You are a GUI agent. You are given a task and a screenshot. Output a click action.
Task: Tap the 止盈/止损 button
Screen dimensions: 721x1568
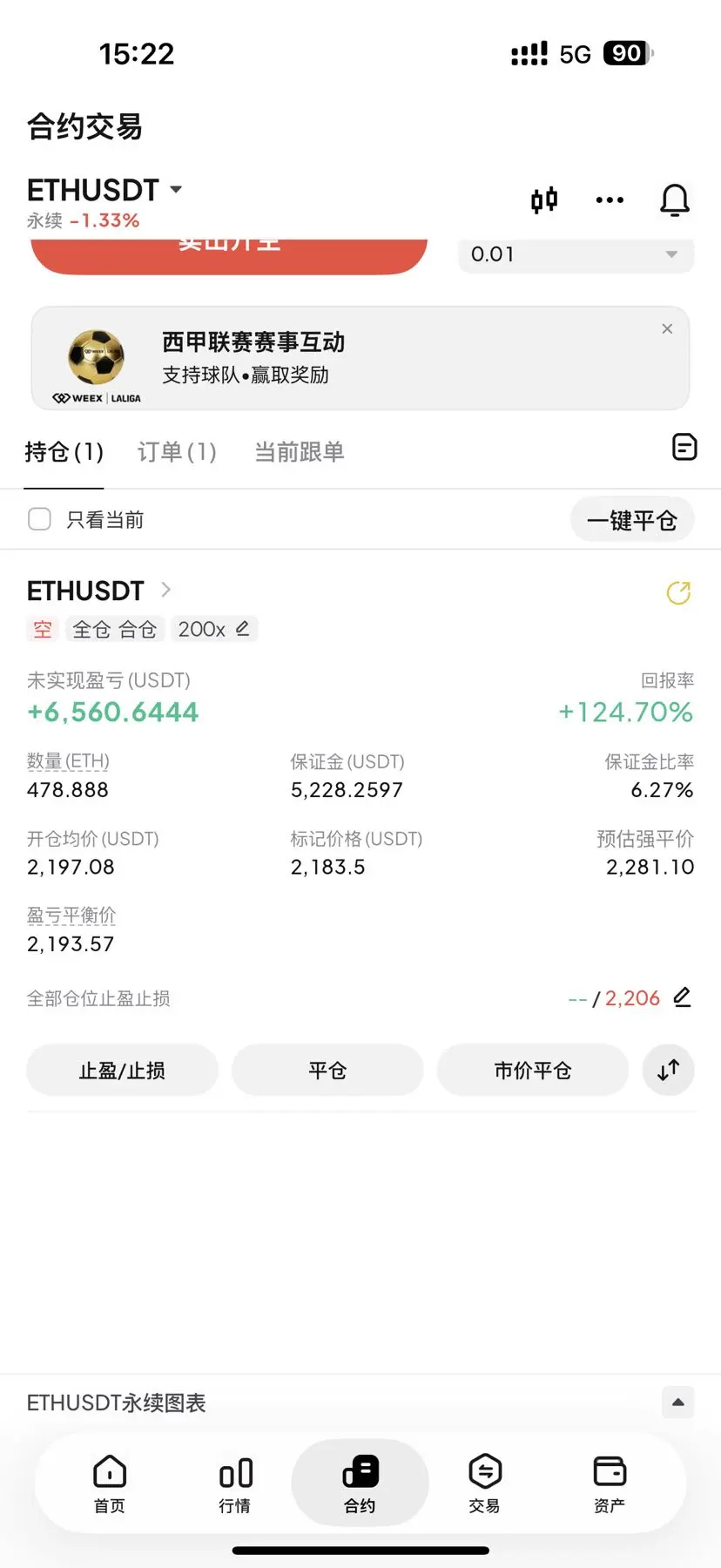pyautogui.click(x=122, y=1070)
